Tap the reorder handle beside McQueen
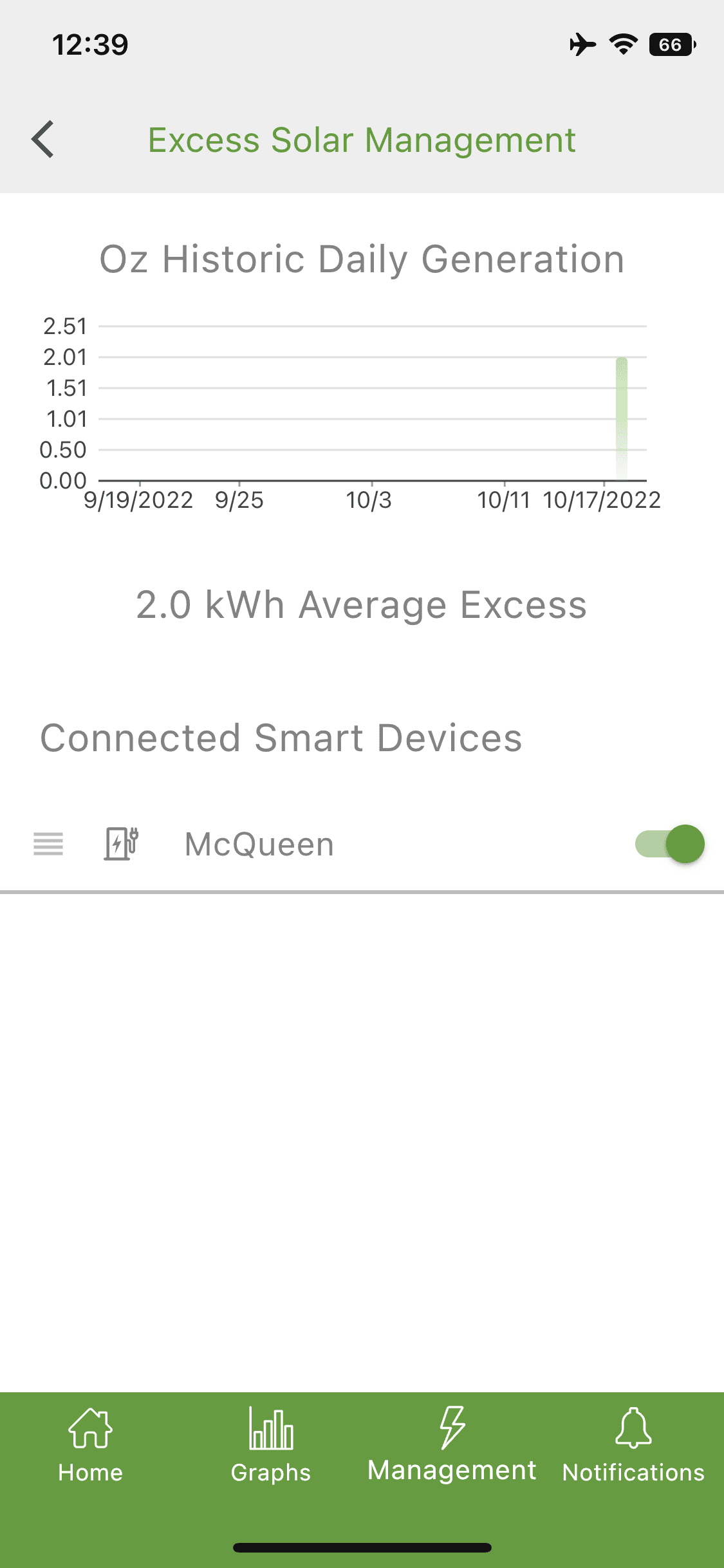Viewport: 724px width, 1568px height. pos(48,844)
